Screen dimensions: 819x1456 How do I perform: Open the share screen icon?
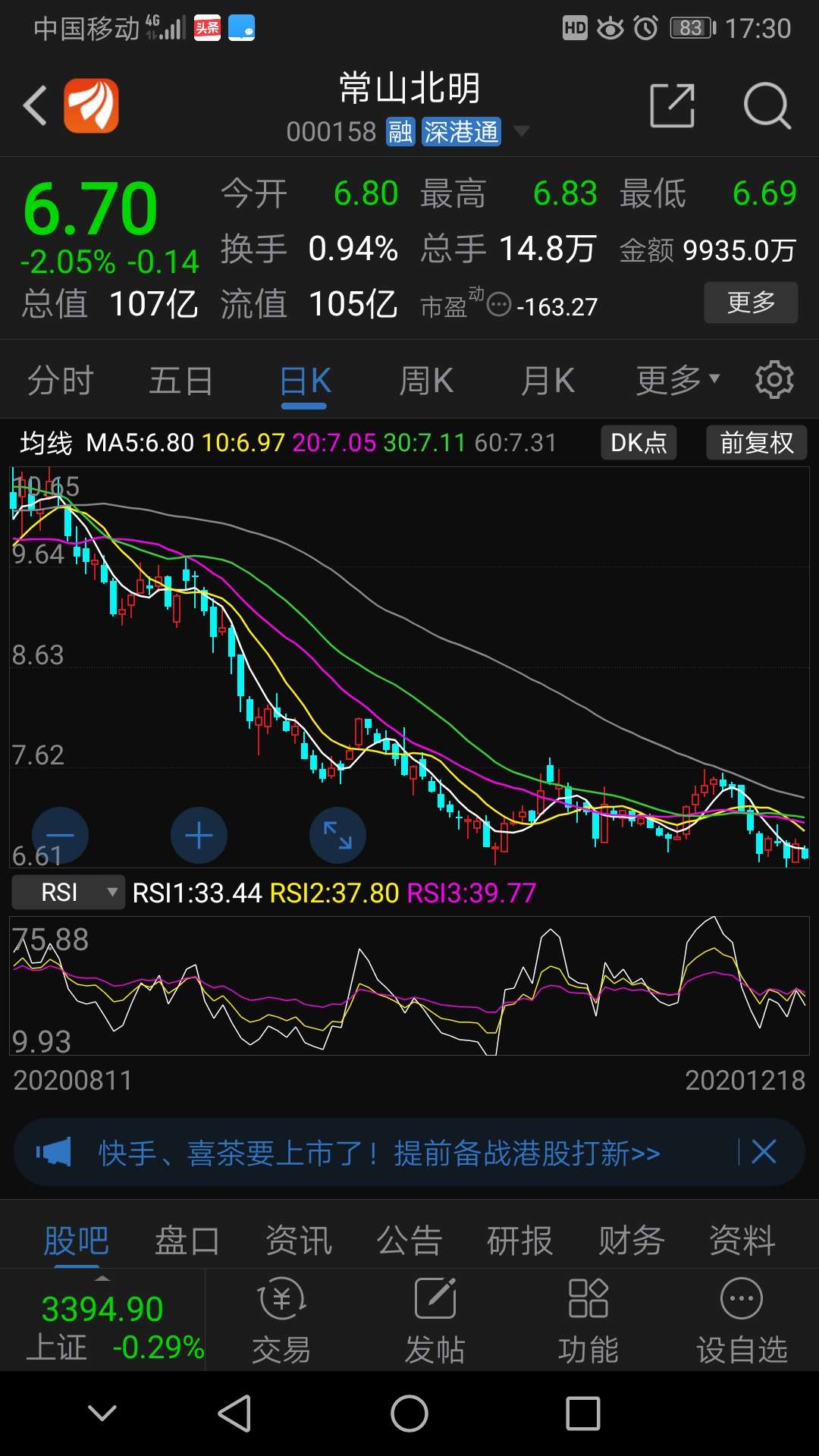[673, 106]
